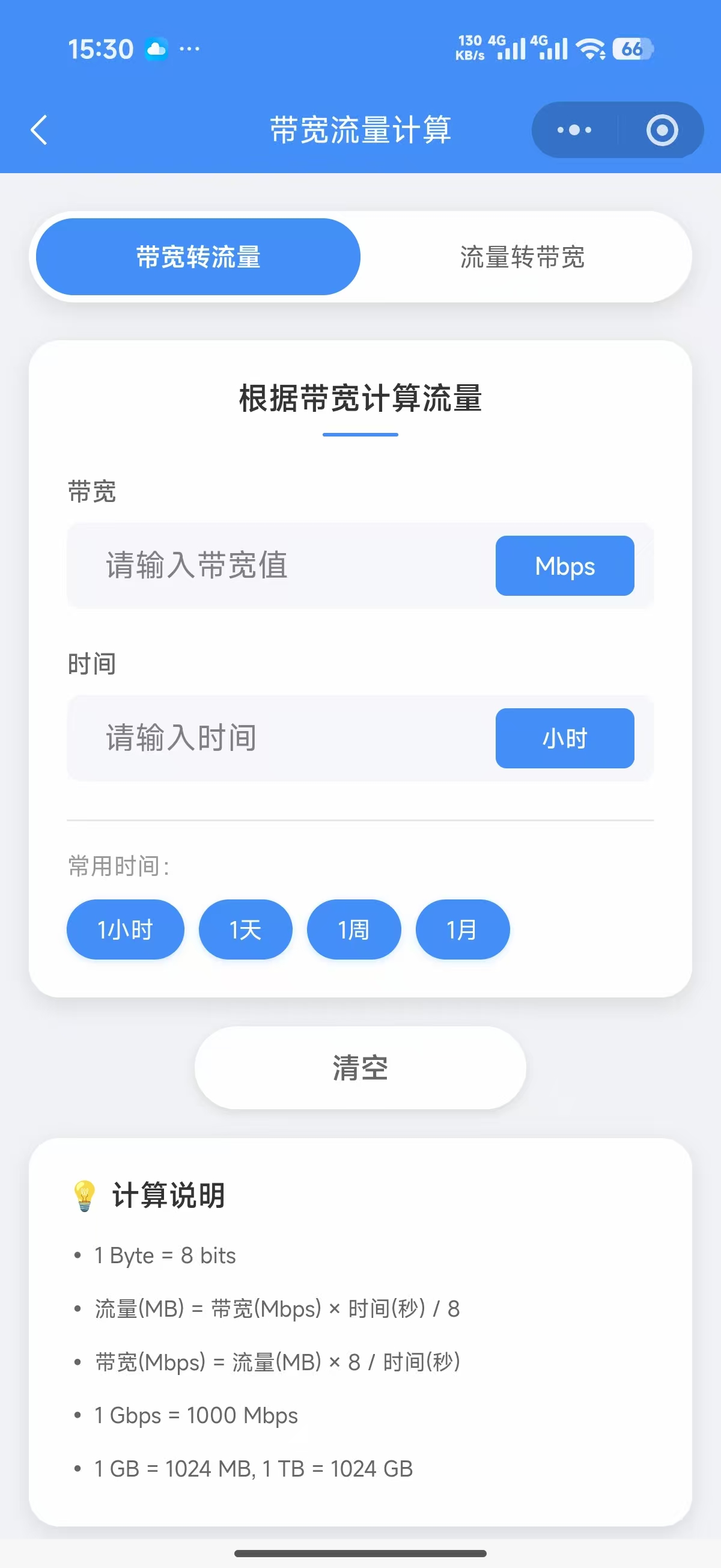Tap the 清空 button to clear inputs
Viewport: 721px width, 1568px height.
click(360, 1068)
